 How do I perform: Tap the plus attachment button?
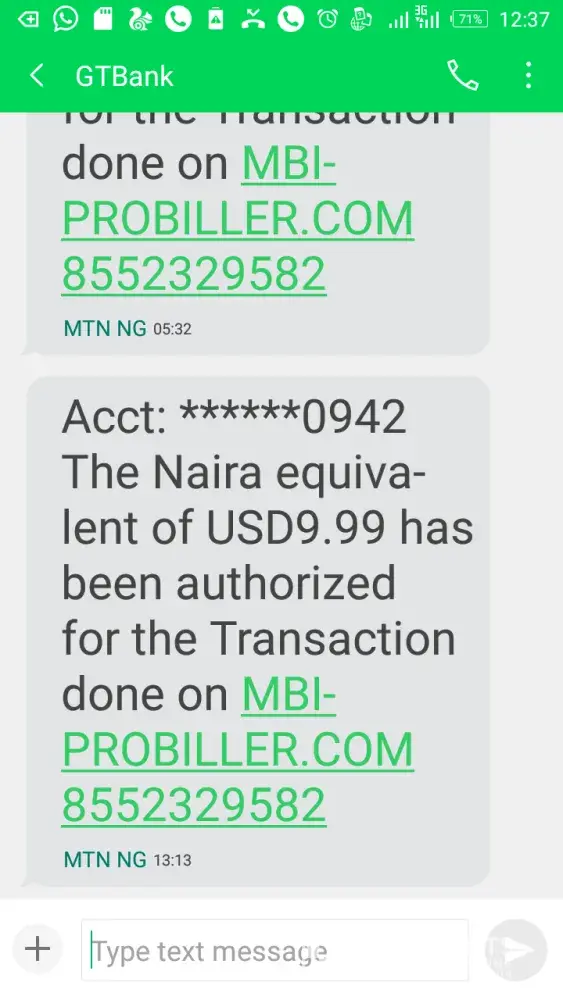[38, 948]
